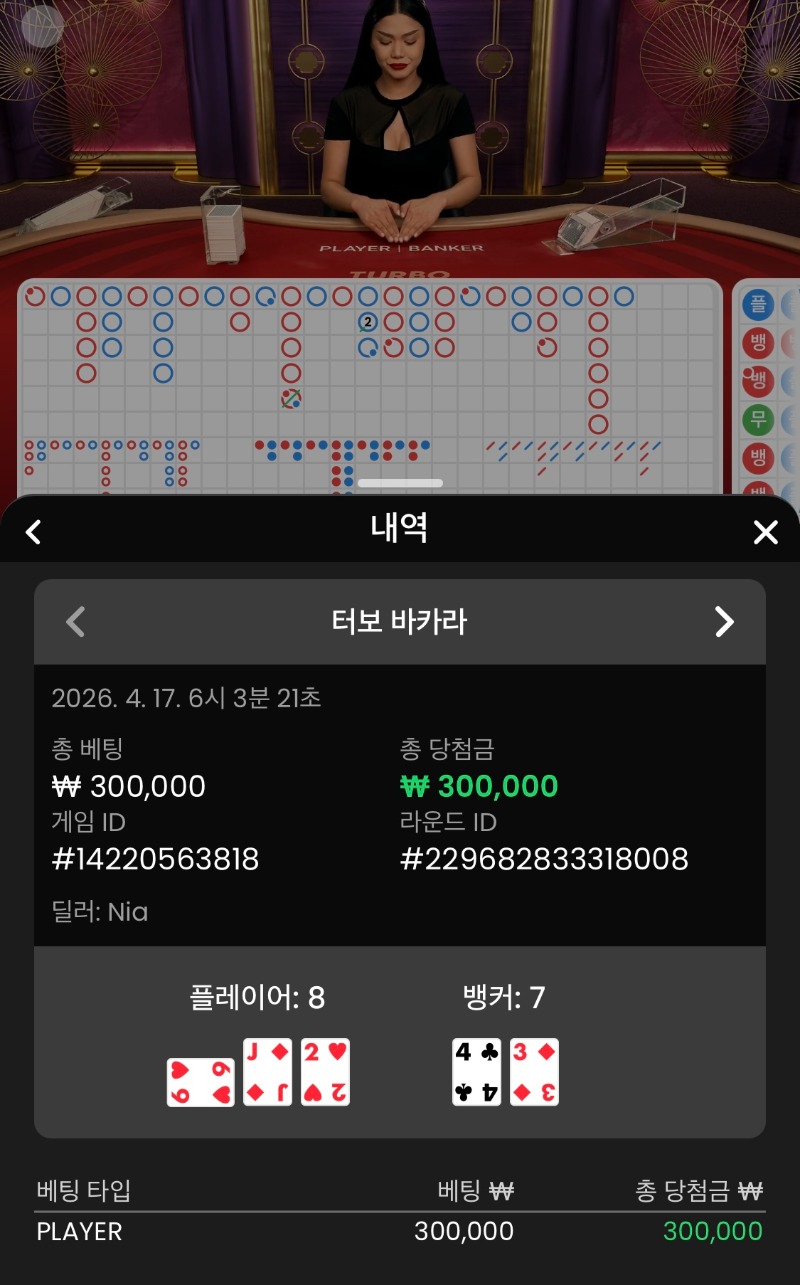Viewport: 800px width, 1285px height.
Task: Close the 내역 history panel
Action: [x=765, y=532]
